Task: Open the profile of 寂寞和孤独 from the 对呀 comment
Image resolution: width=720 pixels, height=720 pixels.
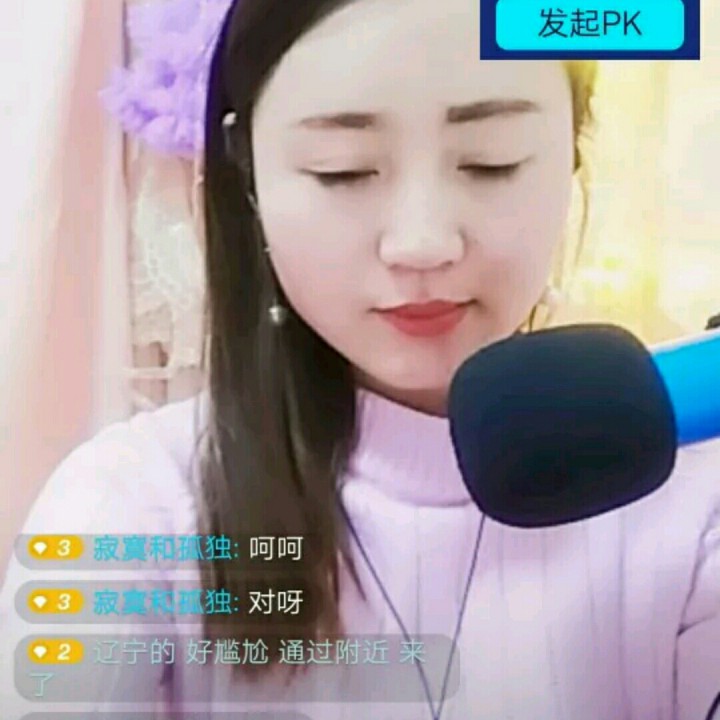Action: (164, 603)
